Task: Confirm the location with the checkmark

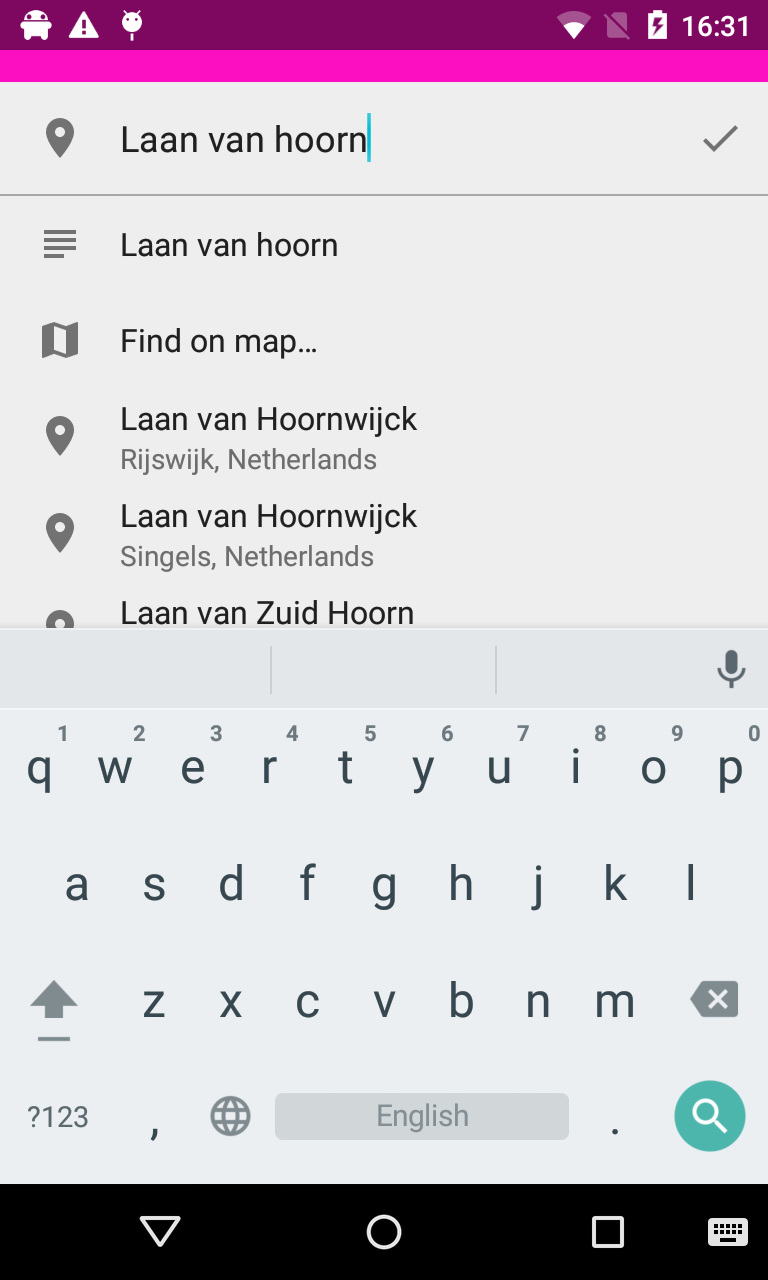Action: click(x=719, y=139)
